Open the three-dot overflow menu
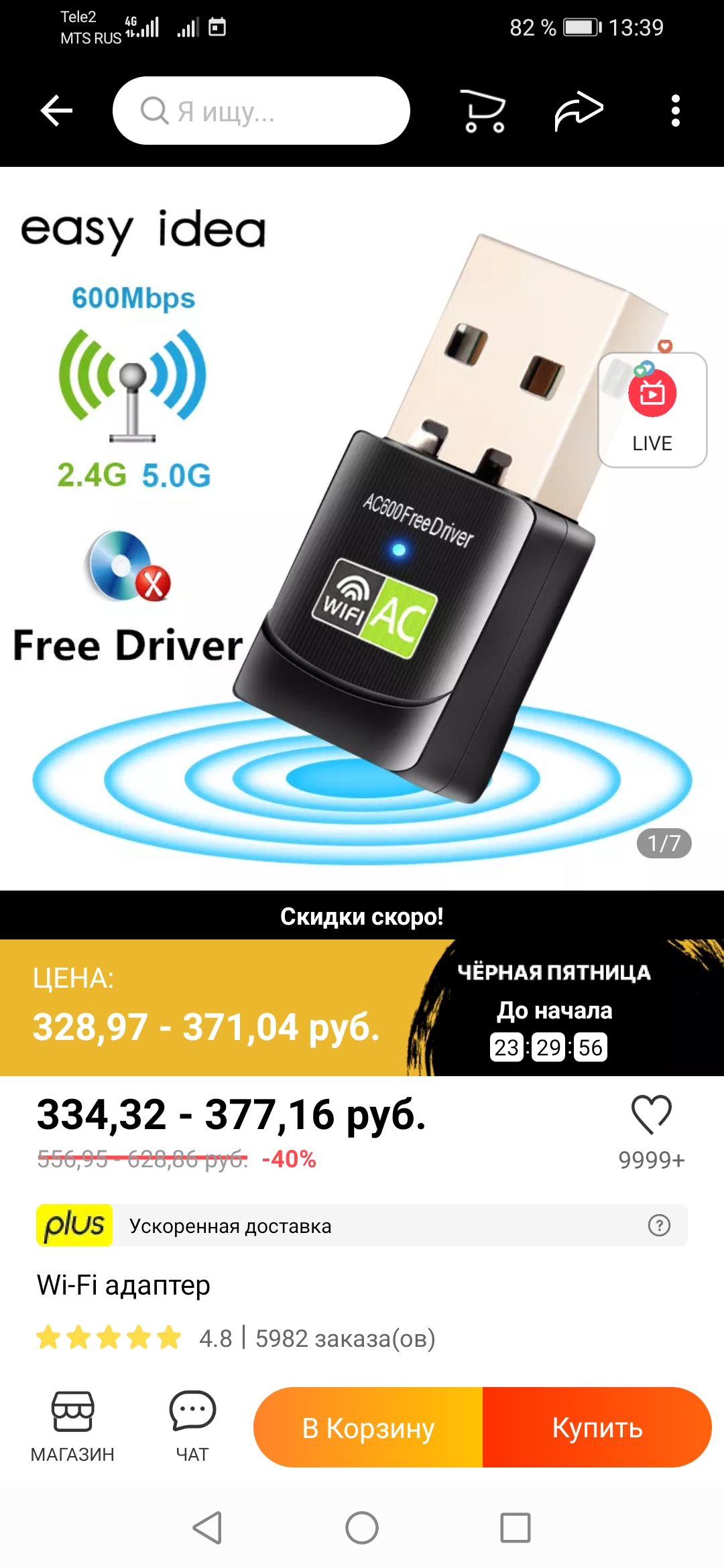The image size is (724, 1568). (676, 111)
